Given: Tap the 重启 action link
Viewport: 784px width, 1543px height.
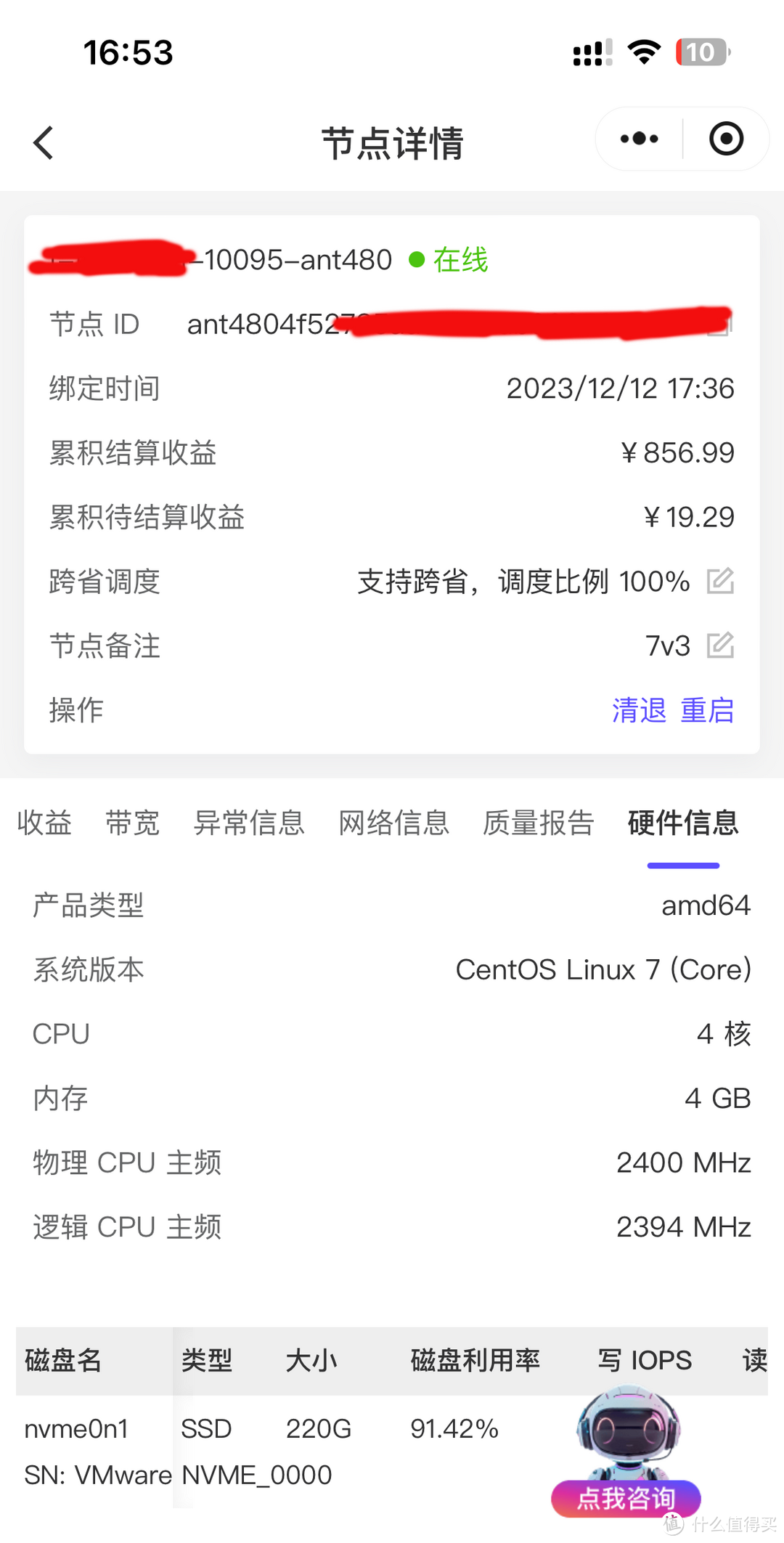Looking at the screenshot, I should coord(706,710).
